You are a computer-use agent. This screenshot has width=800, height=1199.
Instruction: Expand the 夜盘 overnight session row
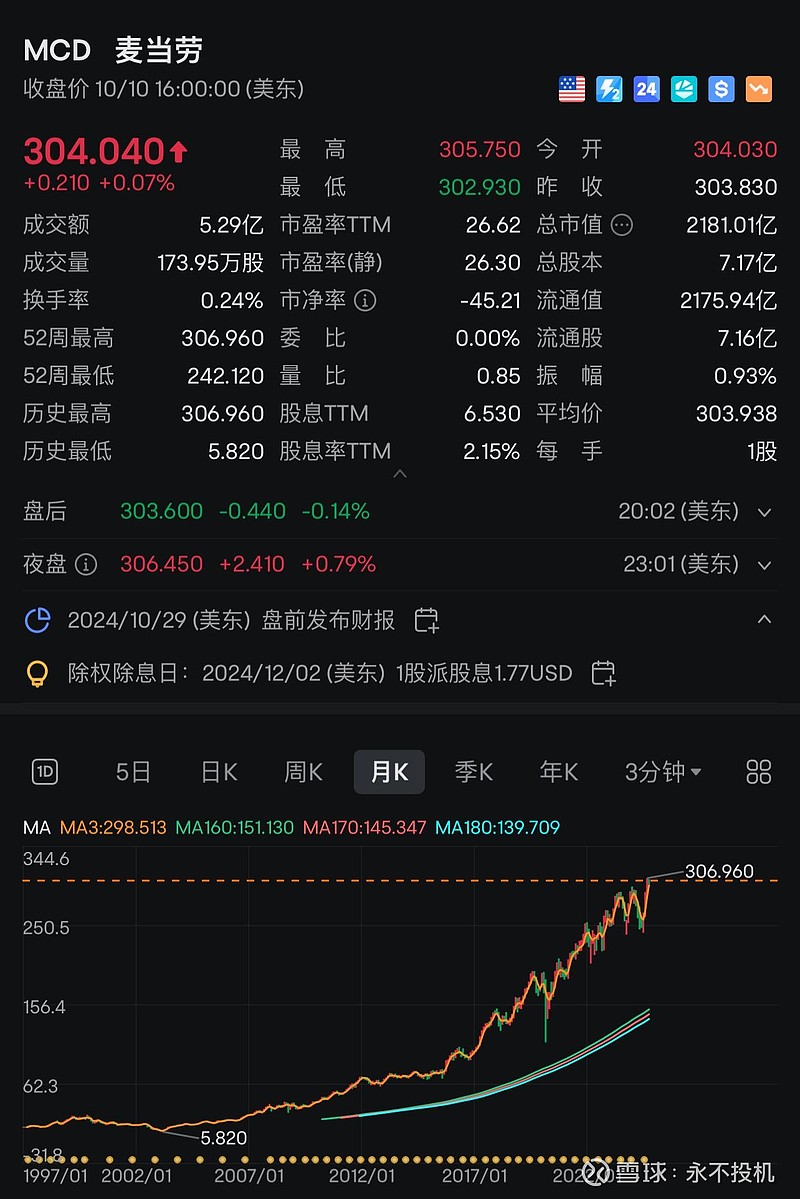[x=764, y=564]
